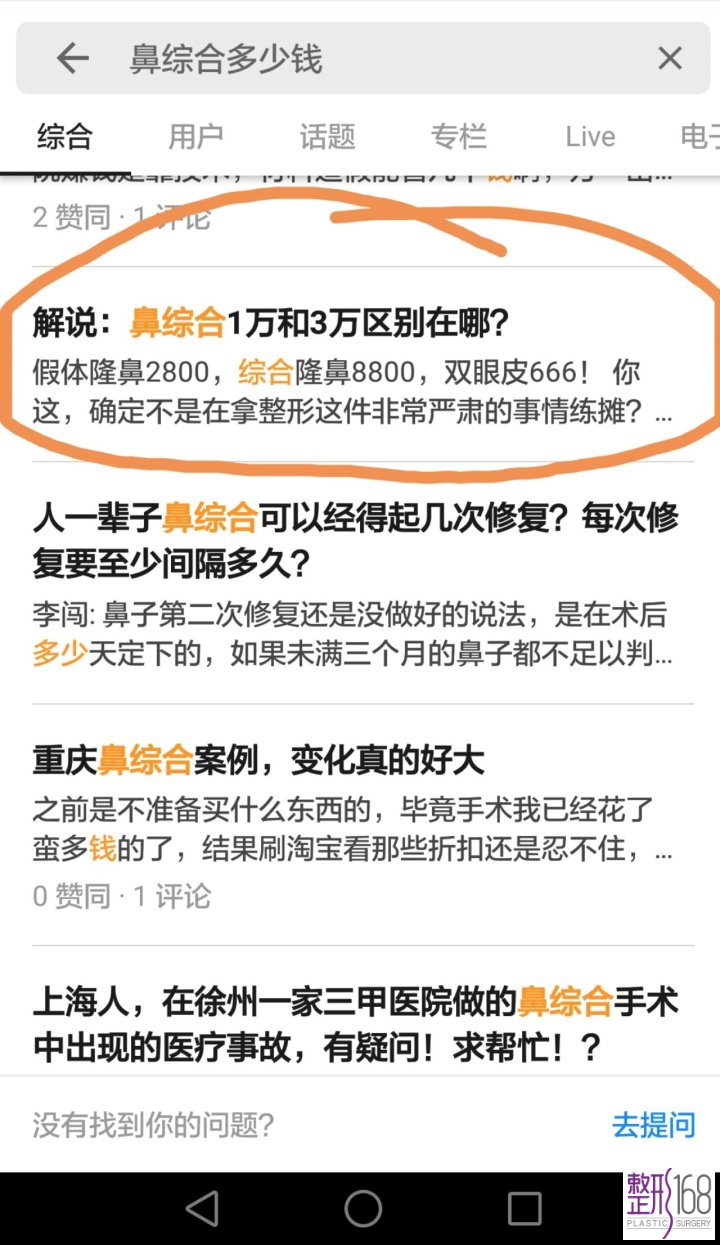Viewport: 720px width, 1245px height.
Task: Tap the system back button
Action: point(202,1209)
